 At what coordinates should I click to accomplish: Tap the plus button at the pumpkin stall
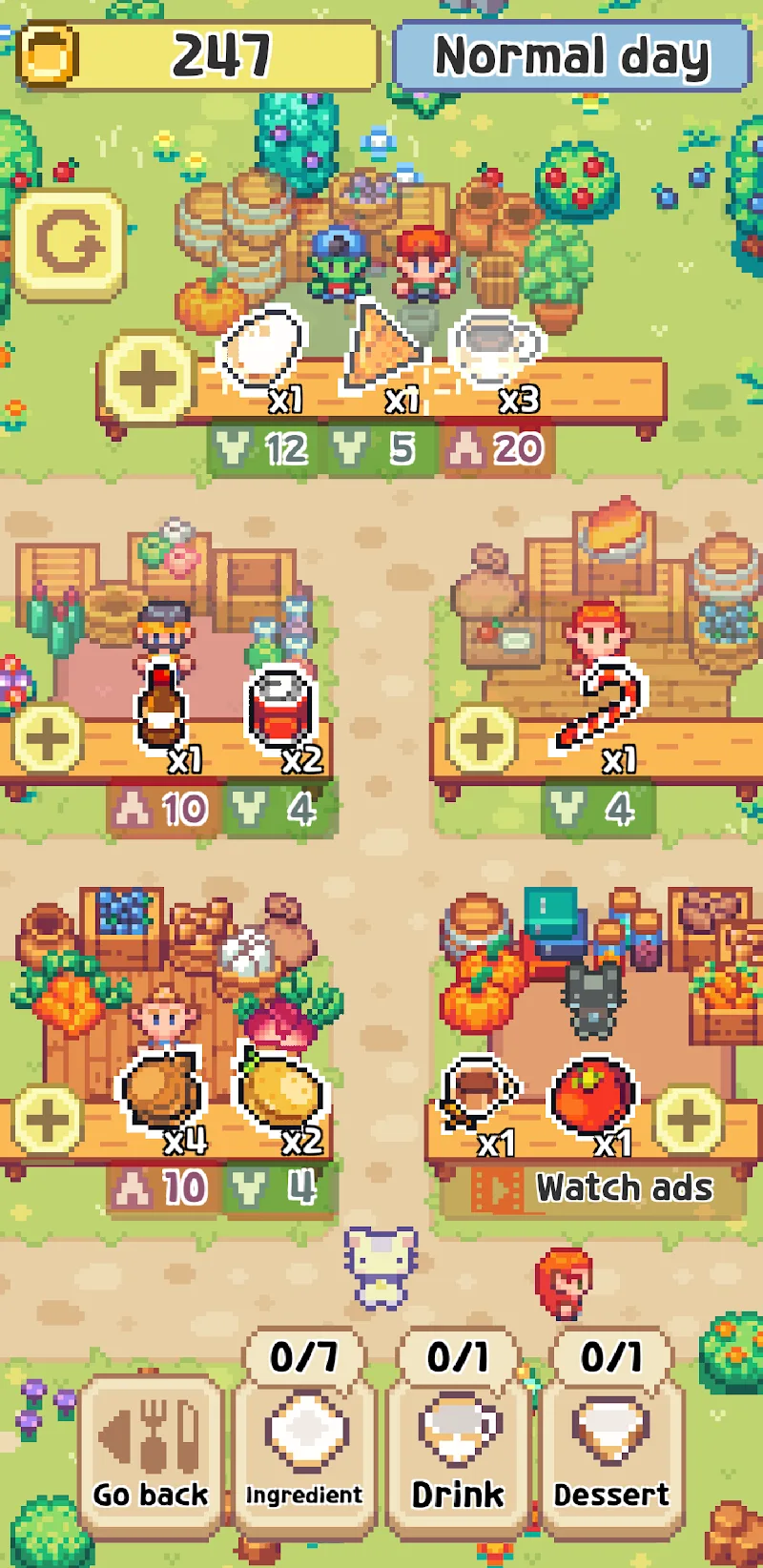coord(688,1118)
